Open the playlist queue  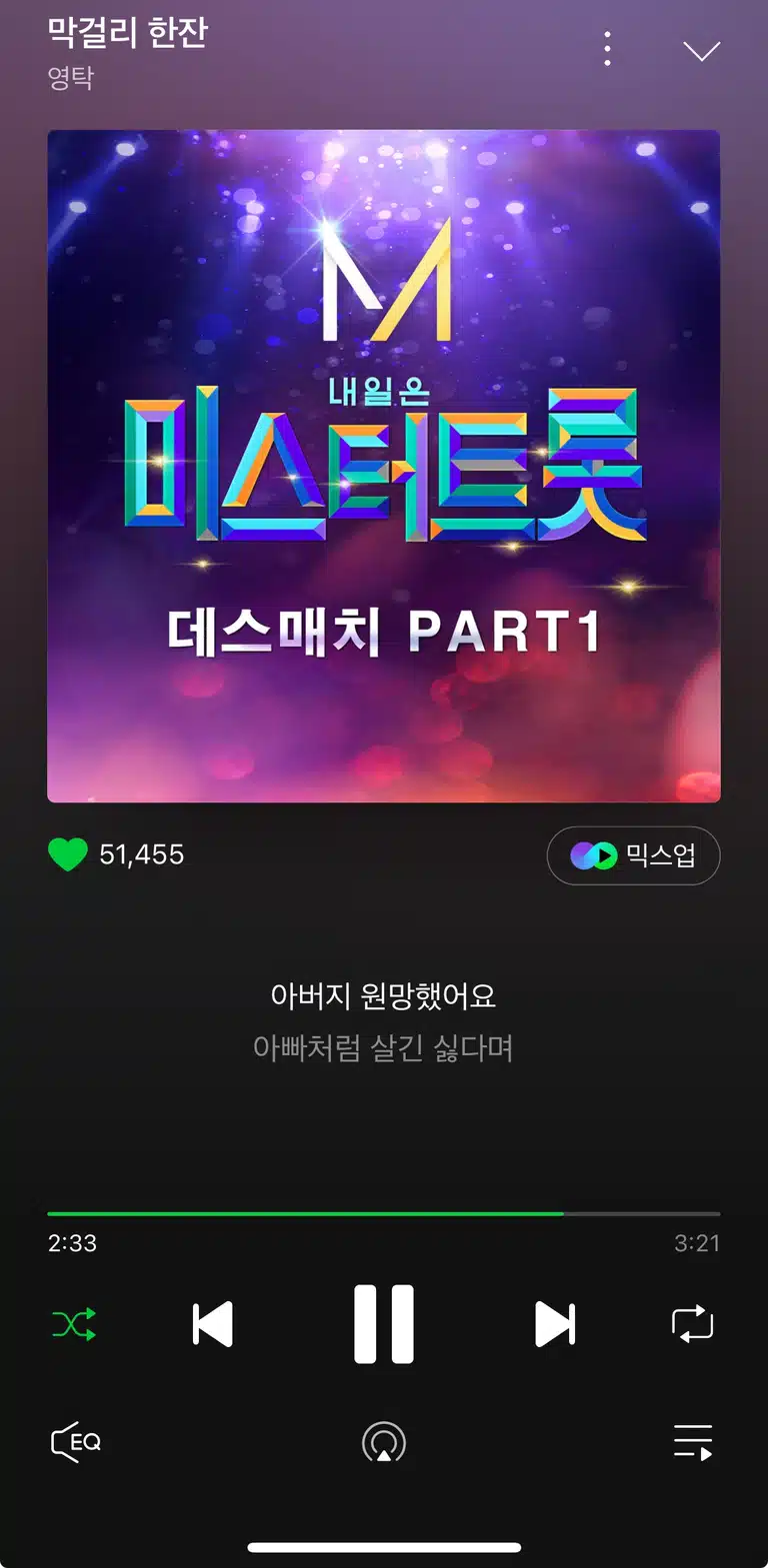(693, 1442)
